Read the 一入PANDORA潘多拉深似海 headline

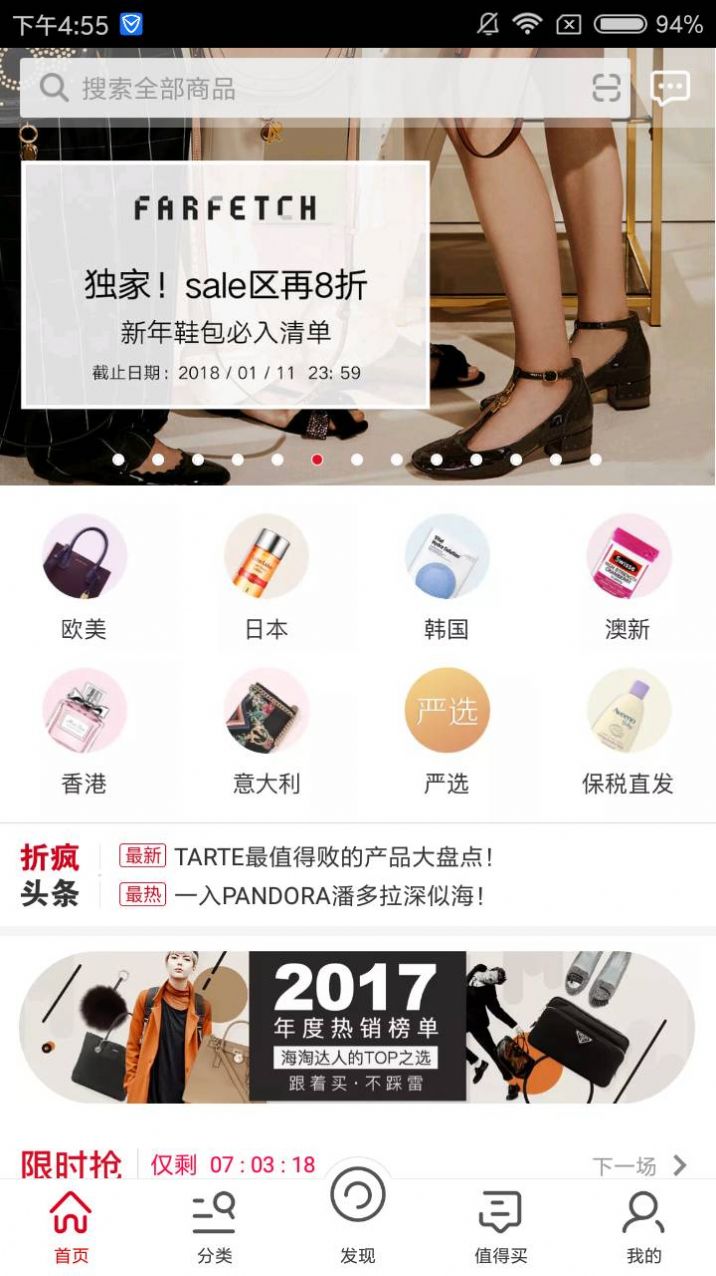tap(329, 896)
